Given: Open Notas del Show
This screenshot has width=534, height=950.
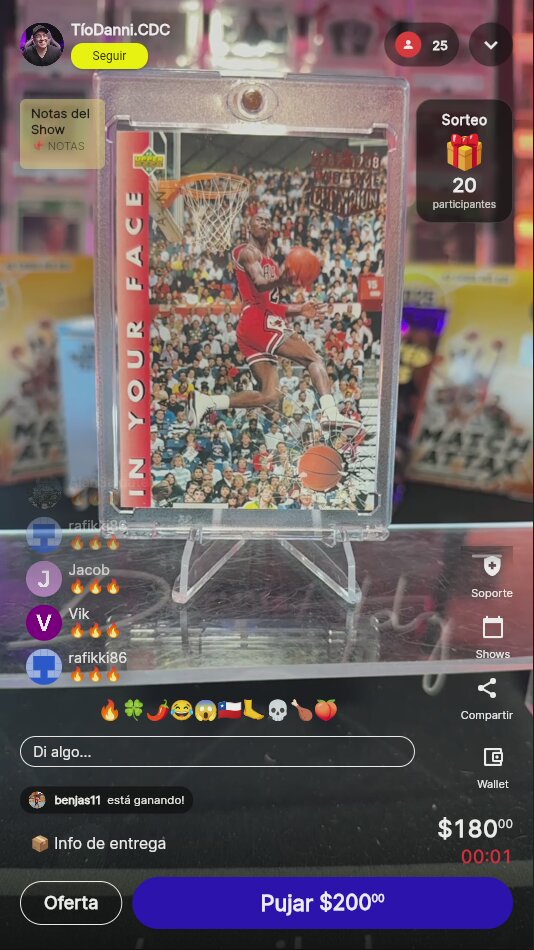Looking at the screenshot, I should 62,134.
